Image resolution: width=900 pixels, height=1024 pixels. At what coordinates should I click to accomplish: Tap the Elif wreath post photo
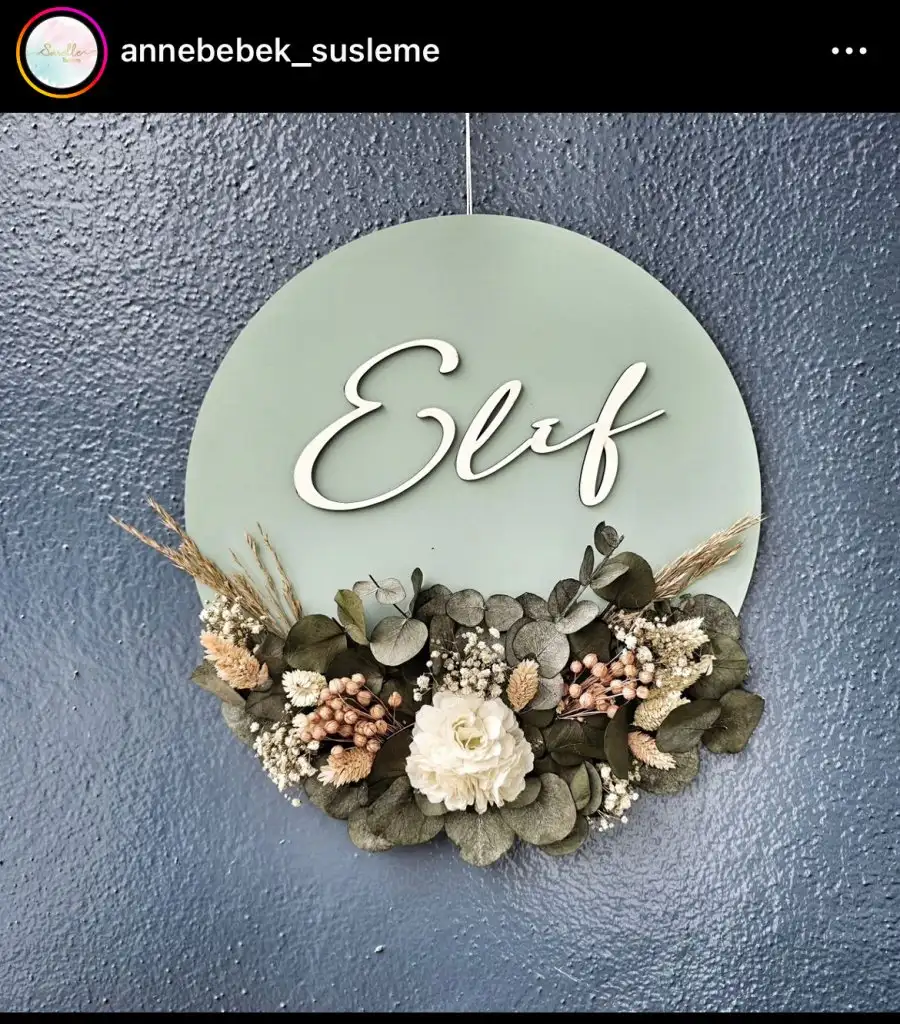[x=450, y=560]
